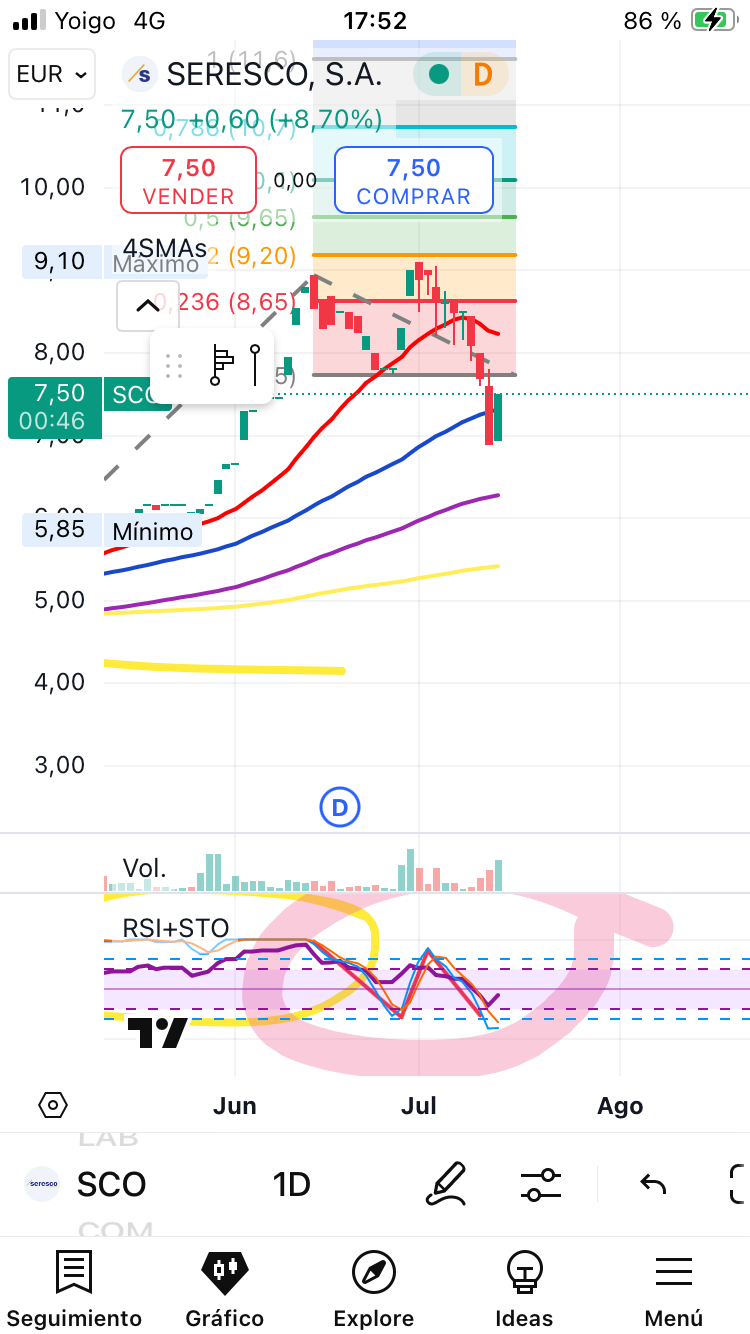
Task: Undo the last chart action
Action: pos(653,1185)
